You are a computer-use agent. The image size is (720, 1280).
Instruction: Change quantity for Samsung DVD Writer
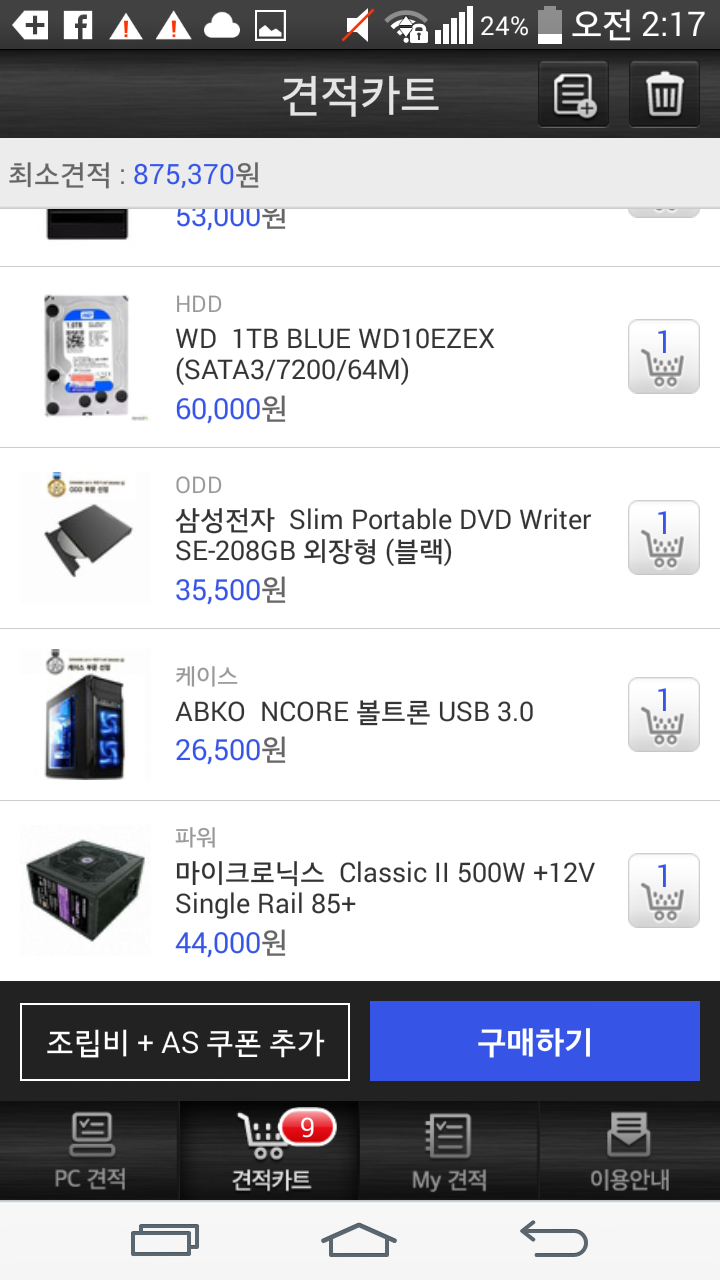pos(663,538)
